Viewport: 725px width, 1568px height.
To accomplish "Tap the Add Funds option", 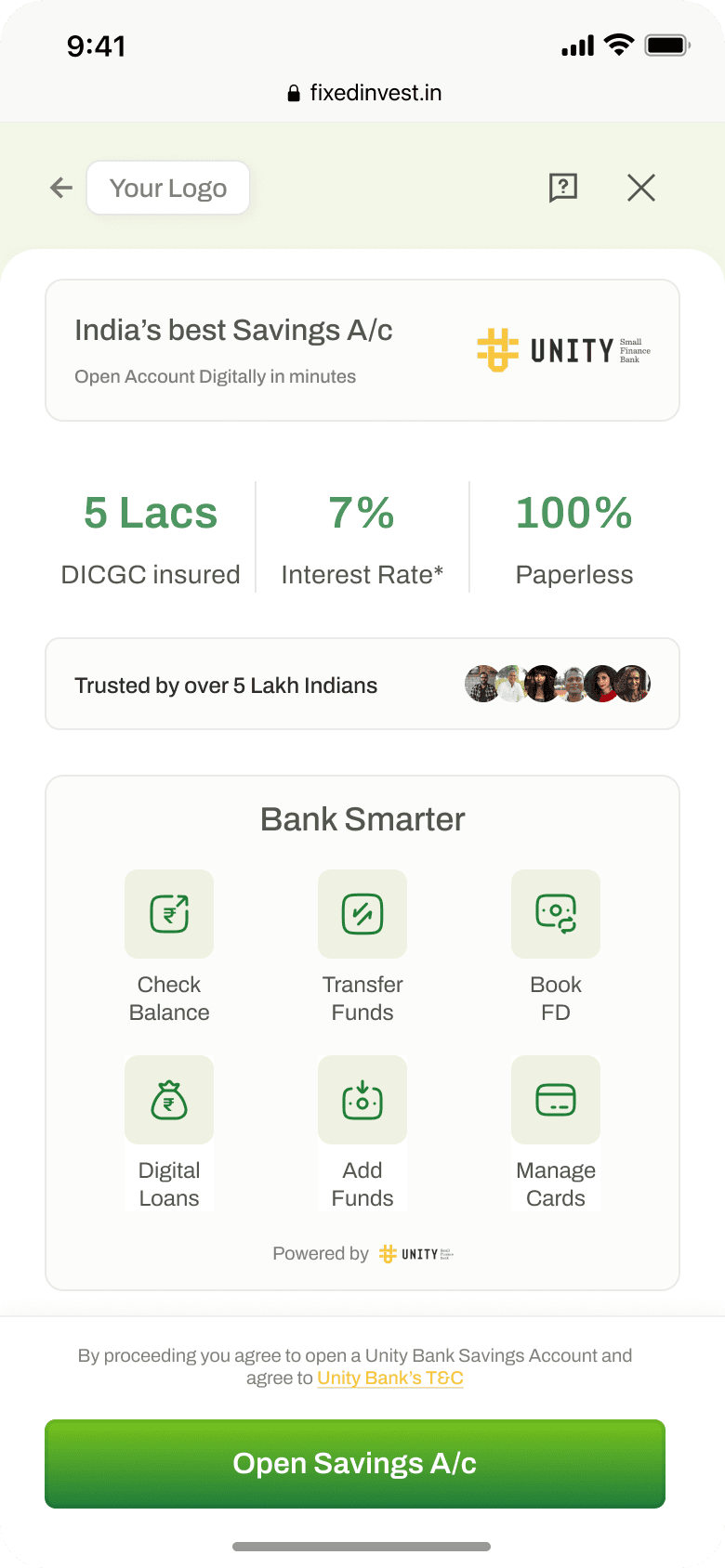I will click(x=362, y=1101).
